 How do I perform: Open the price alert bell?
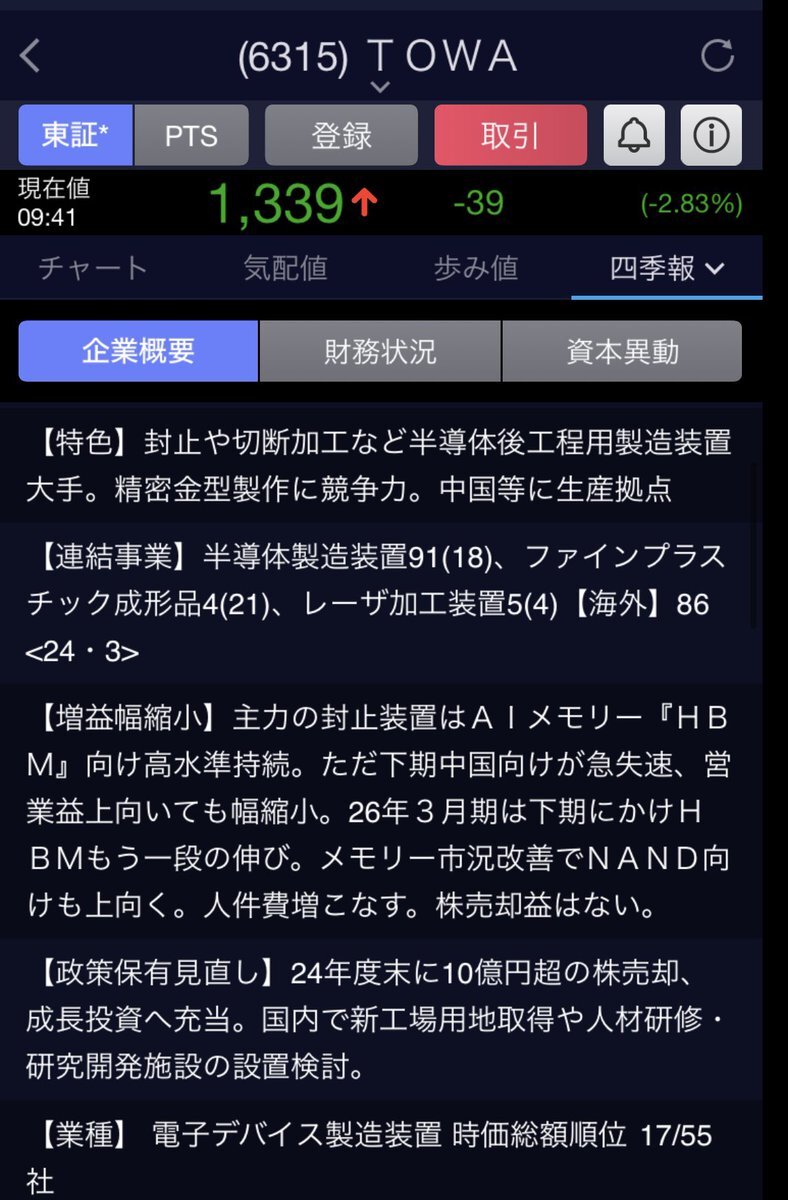tap(634, 135)
